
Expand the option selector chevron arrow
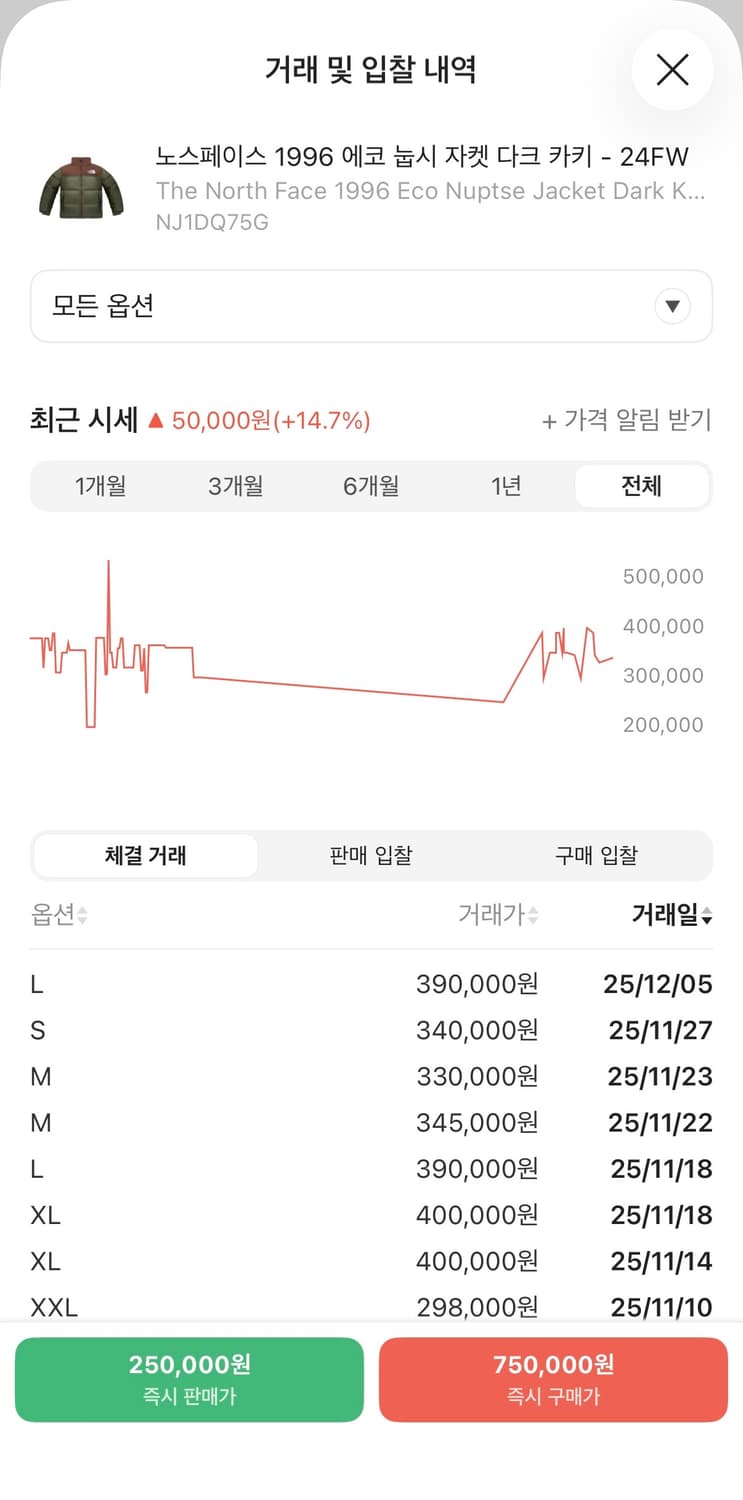[672, 307]
